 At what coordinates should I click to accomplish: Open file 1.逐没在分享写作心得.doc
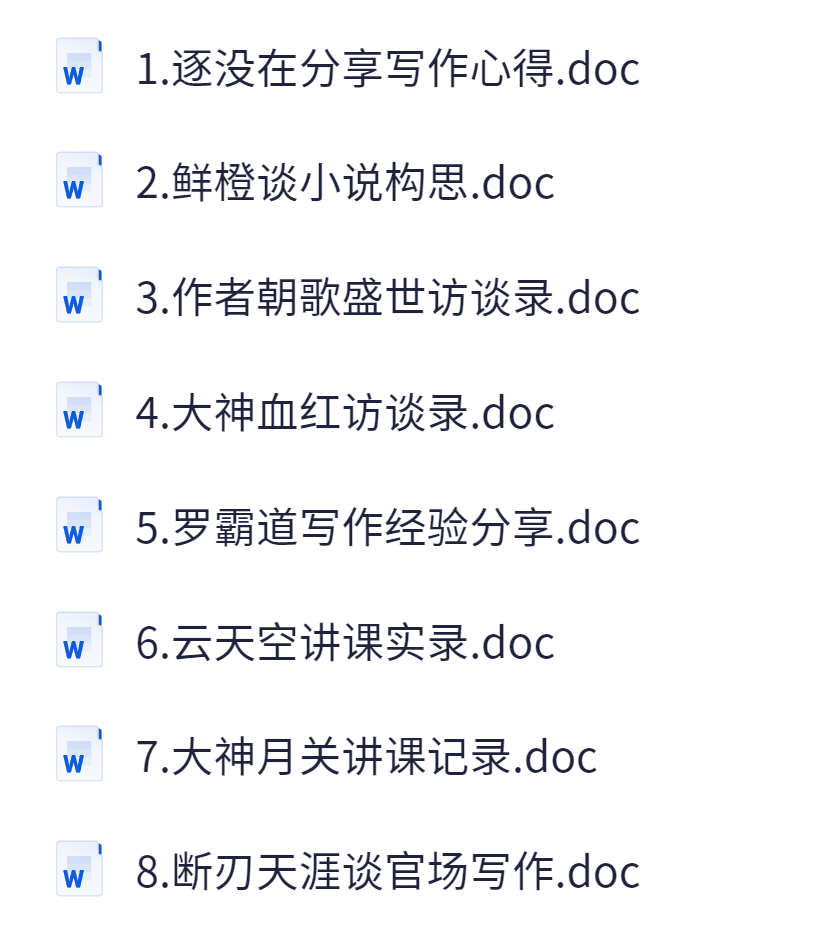(387, 69)
